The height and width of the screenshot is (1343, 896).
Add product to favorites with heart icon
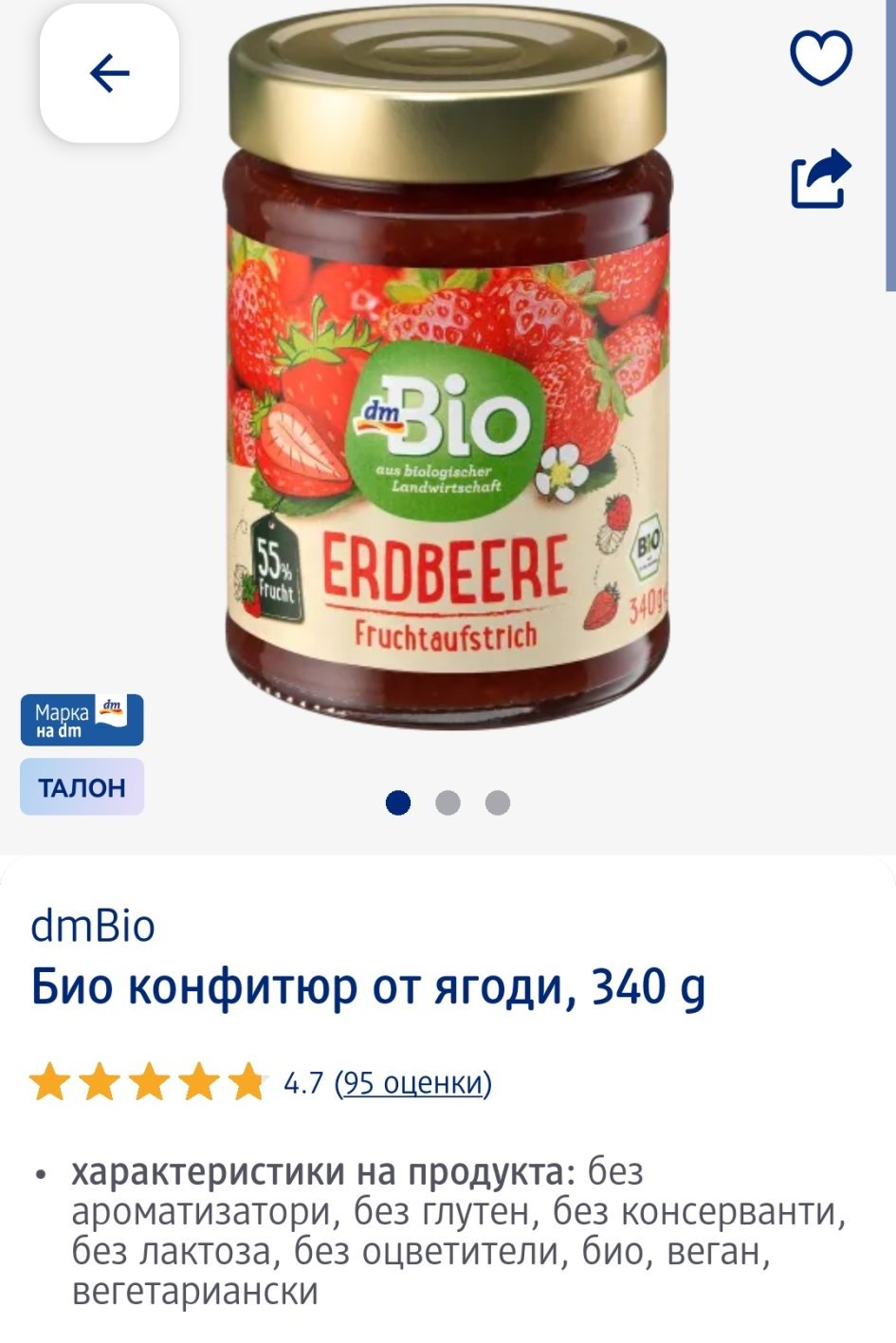pyautogui.click(x=821, y=59)
